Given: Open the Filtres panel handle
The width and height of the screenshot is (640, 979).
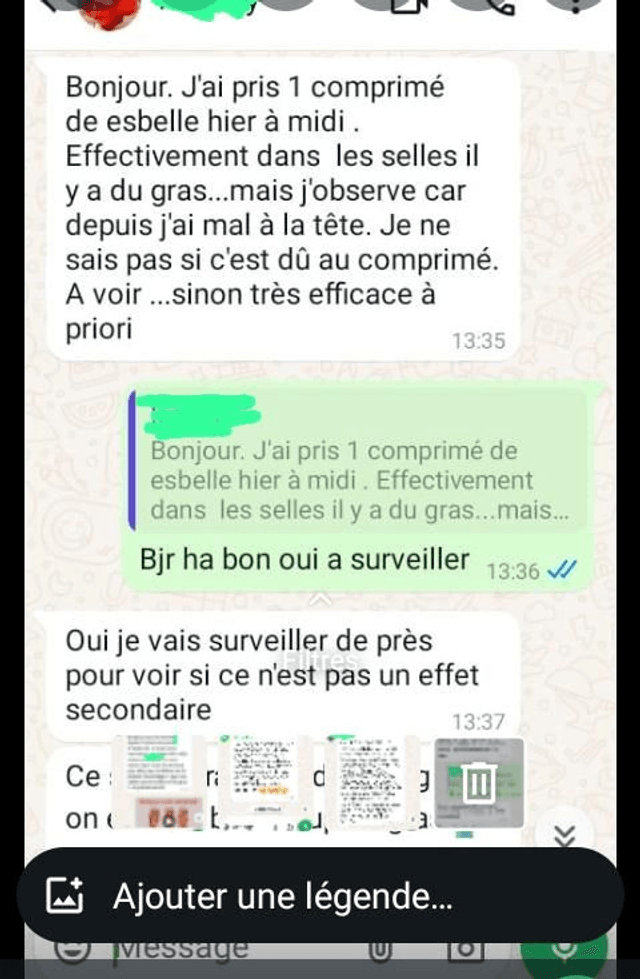Looking at the screenshot, I should [x=320, y=598].
